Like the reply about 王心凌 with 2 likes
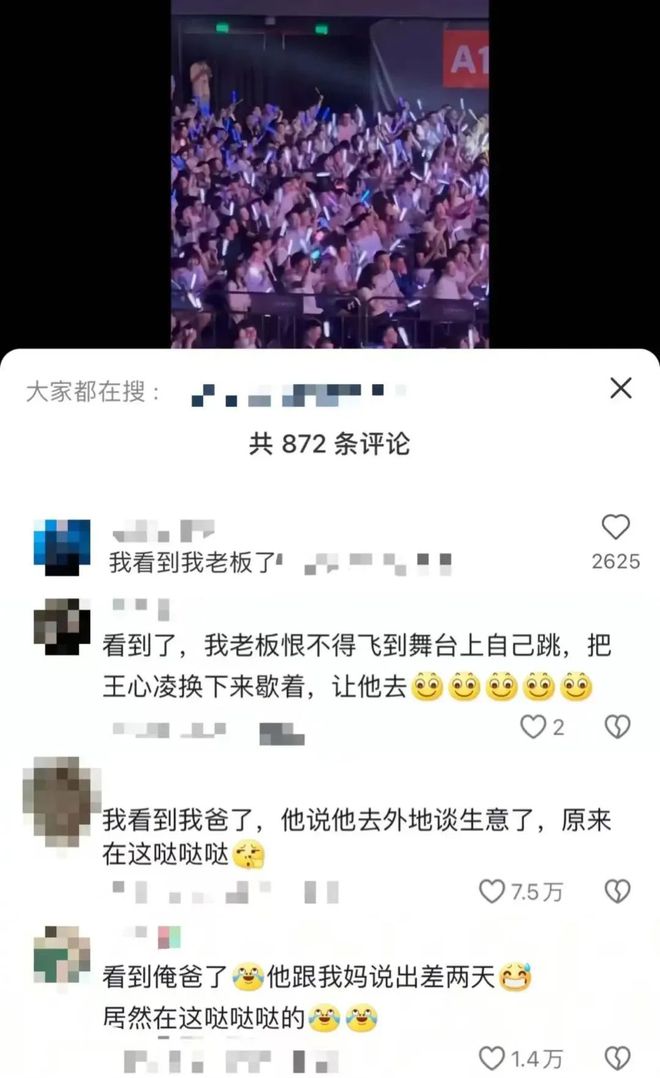The height and width of the screenshot is (1078, 660). pyautogui.click(x=533, y=727)
